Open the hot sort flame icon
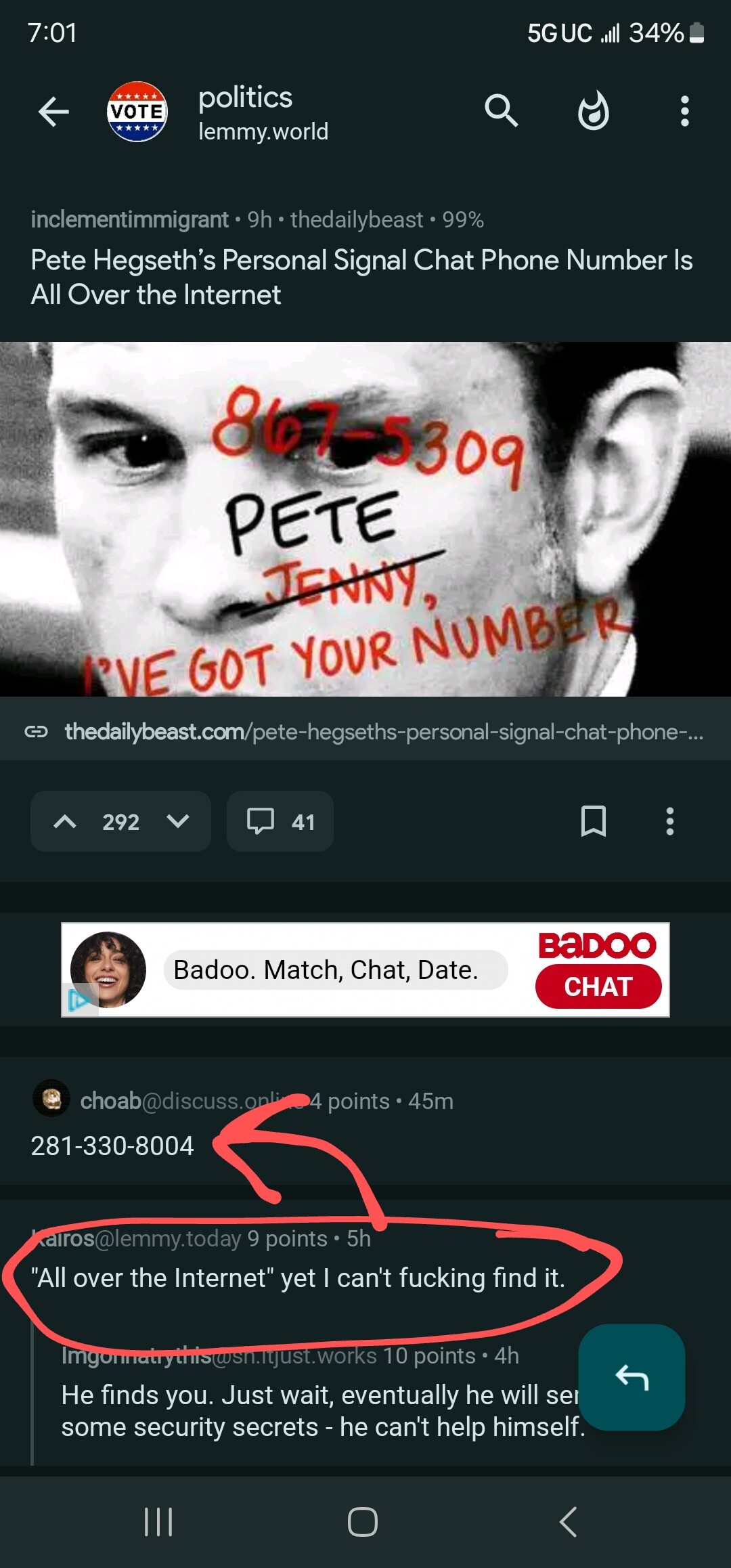Screen dimensions: 731x1568 click(x=593, y=112)
